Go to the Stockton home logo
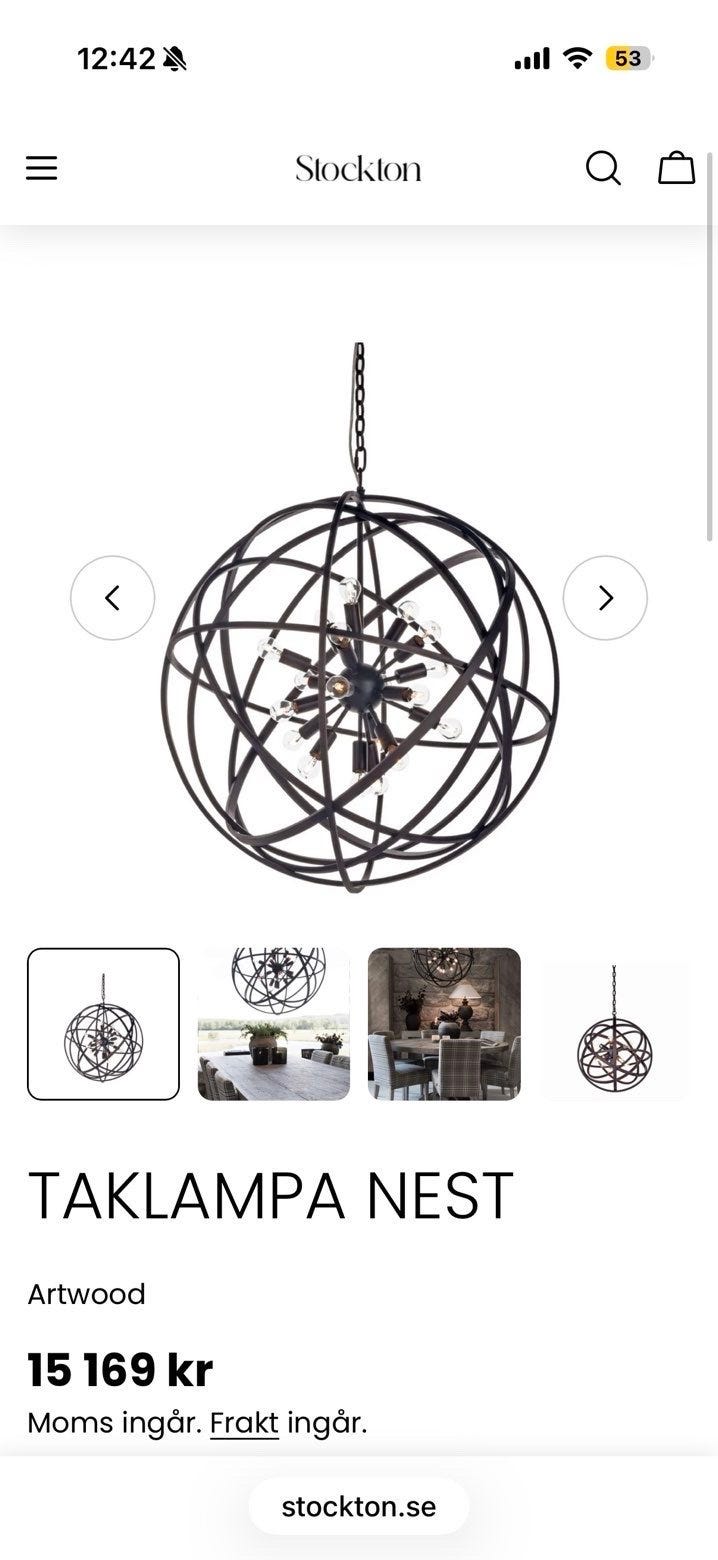Screen dimensions: 718x1560 (358, 168)
